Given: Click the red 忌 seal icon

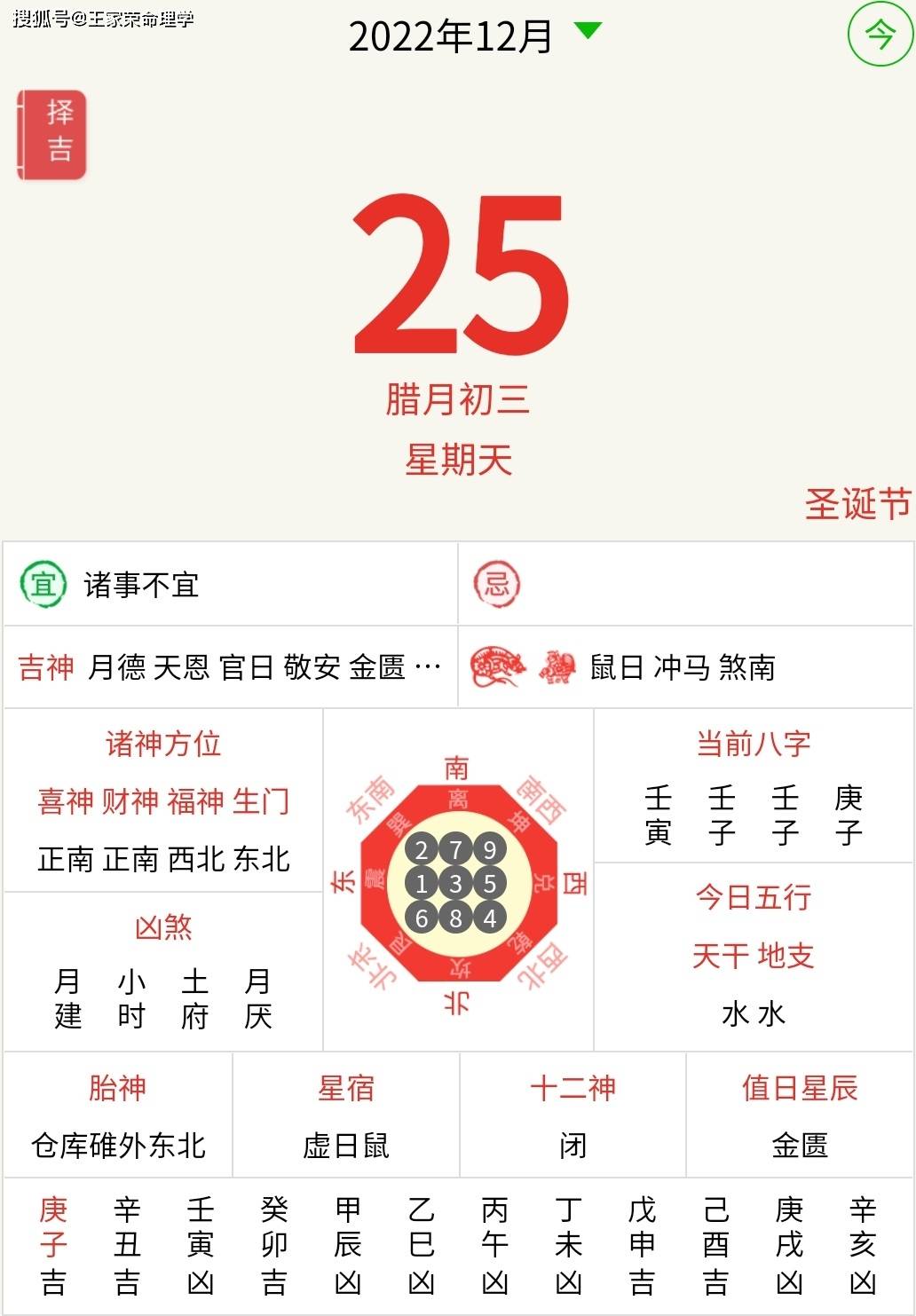Looking at the screenshot, I should tap(497, 585).
